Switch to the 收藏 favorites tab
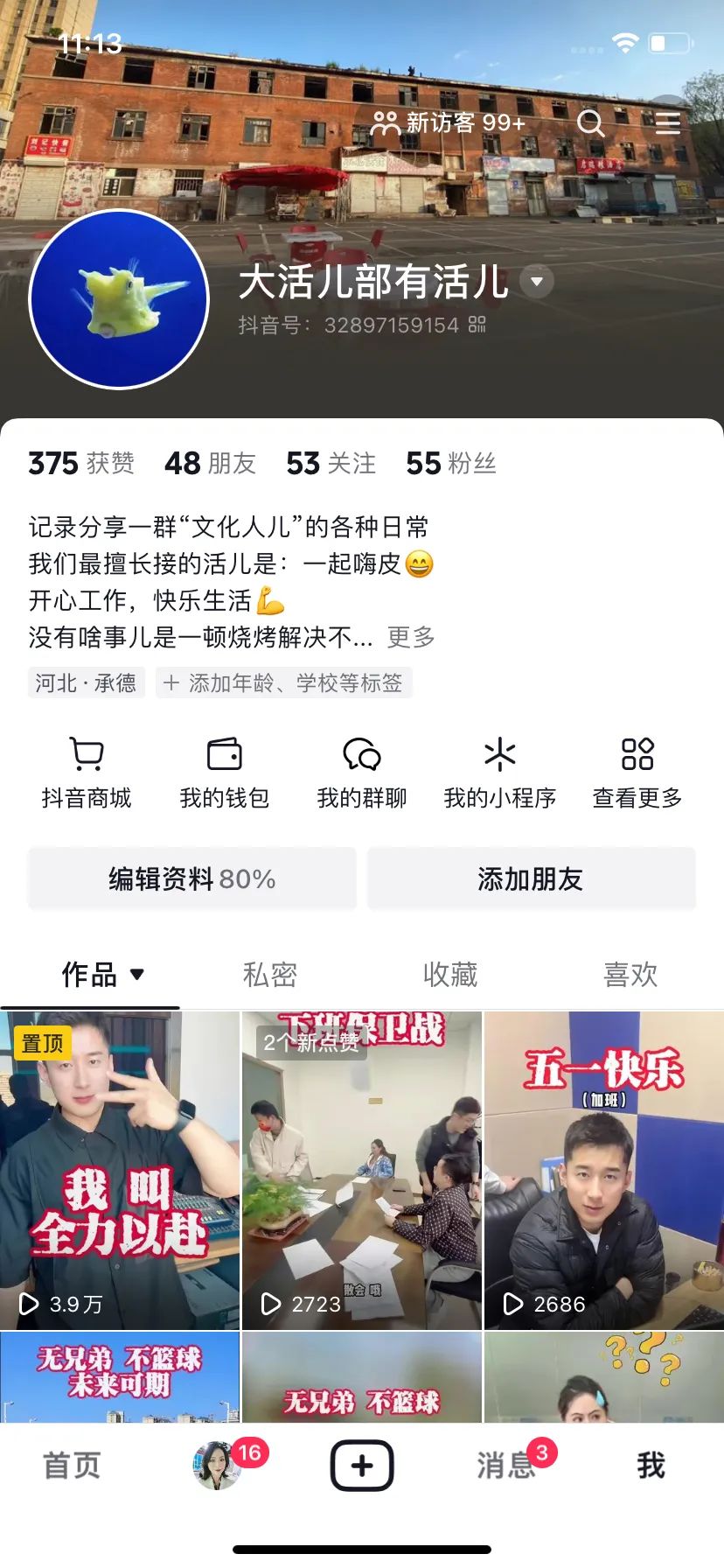 450,974
